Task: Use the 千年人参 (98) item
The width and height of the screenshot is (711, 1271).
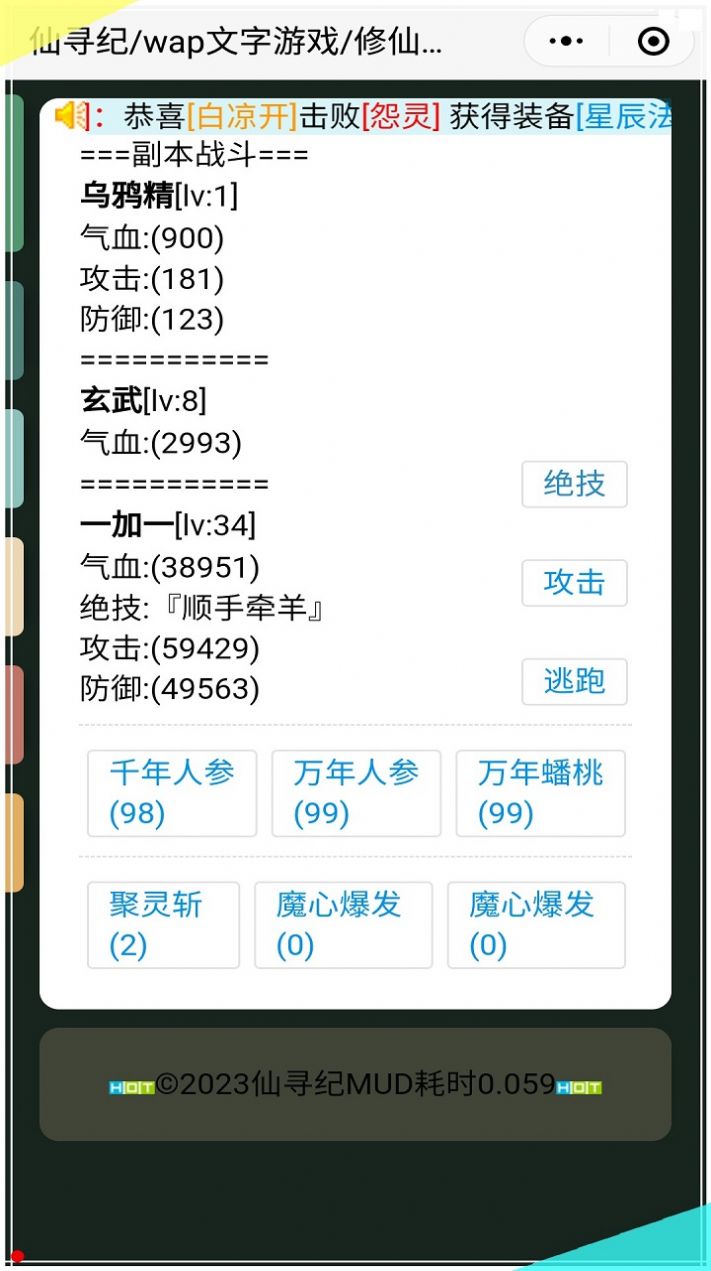Action: 172,793
